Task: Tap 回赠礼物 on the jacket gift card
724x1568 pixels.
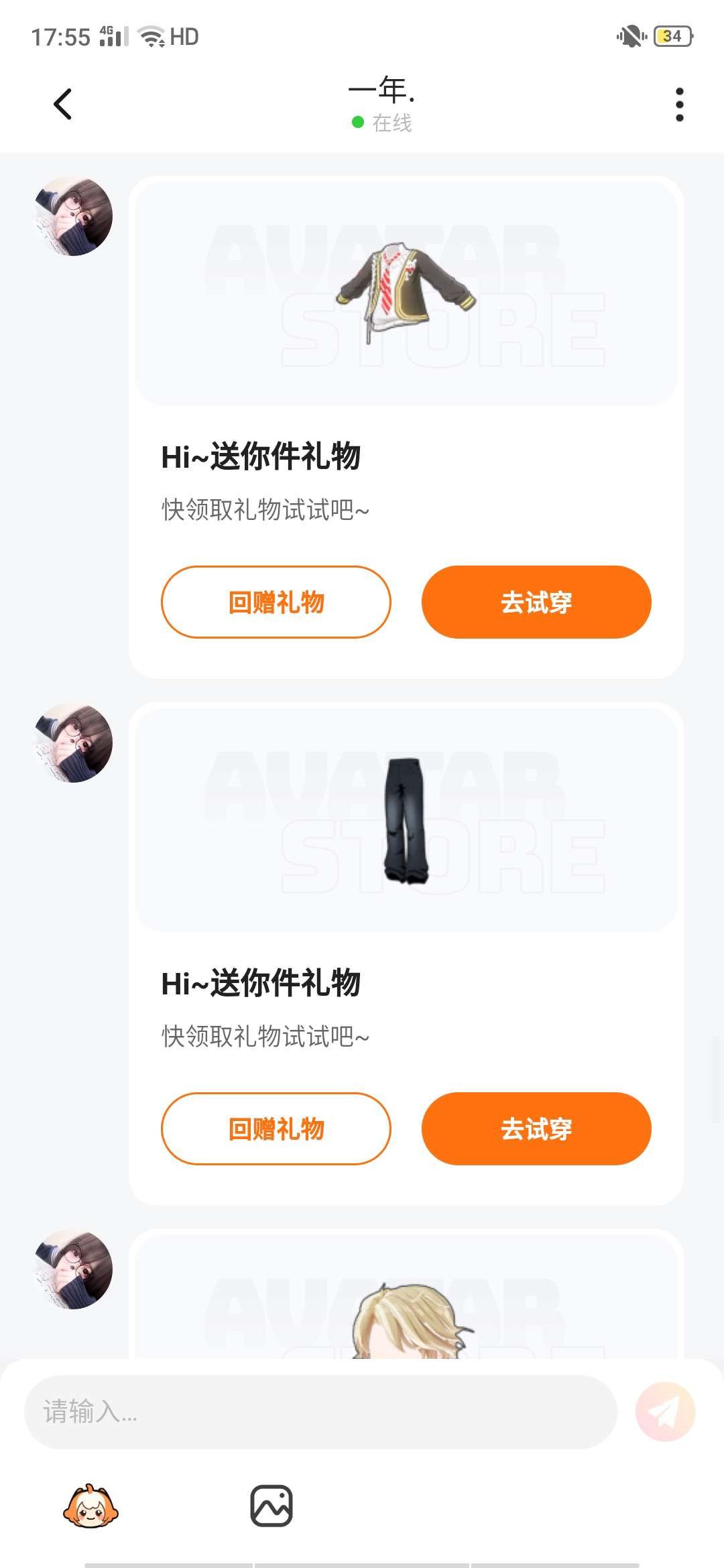Action: [276, 602]
